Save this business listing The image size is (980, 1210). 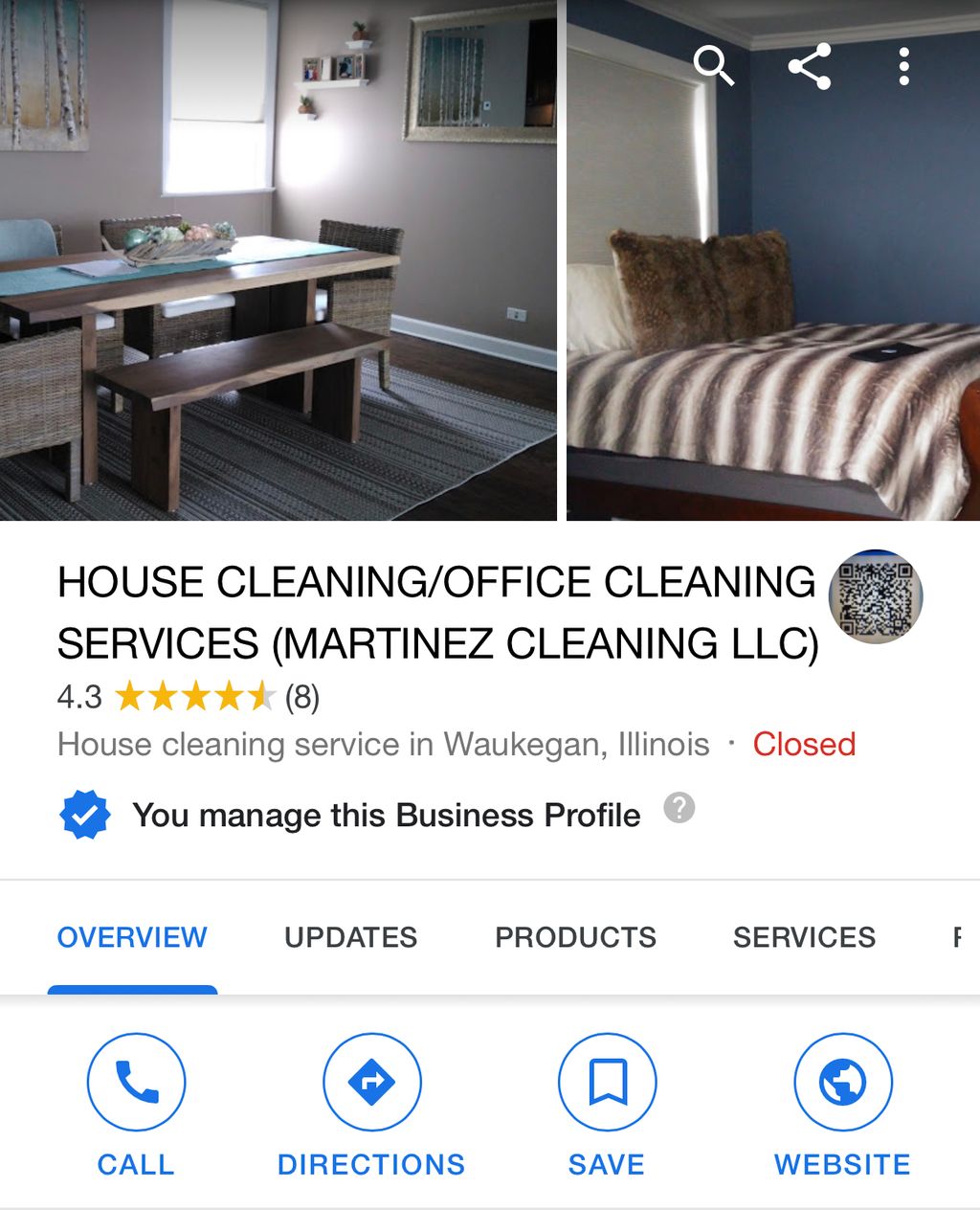(x=607, y=1083)
